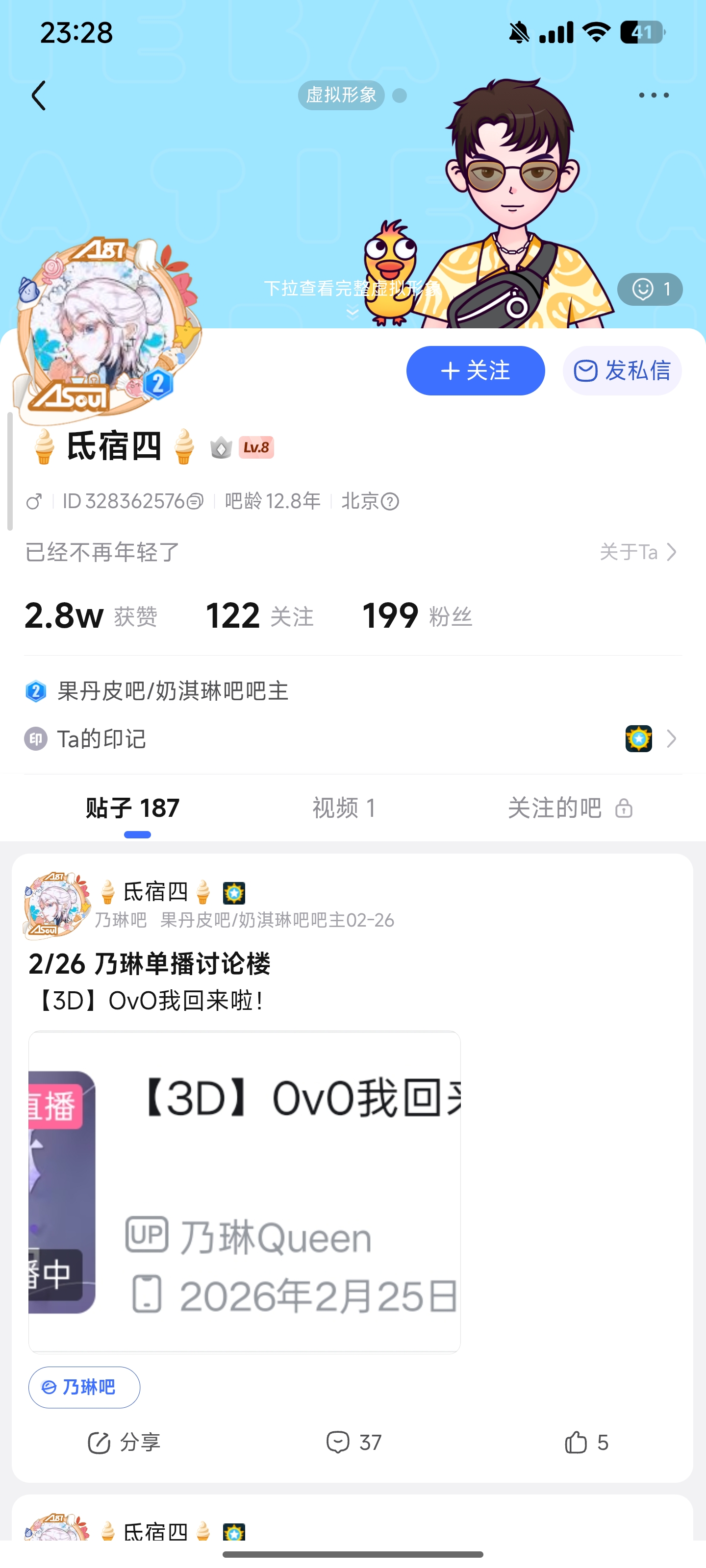This screenshot has width=706, height=1568.
Task: Tap the 虚拟形象 label
Action: click(x=341, y=96)
